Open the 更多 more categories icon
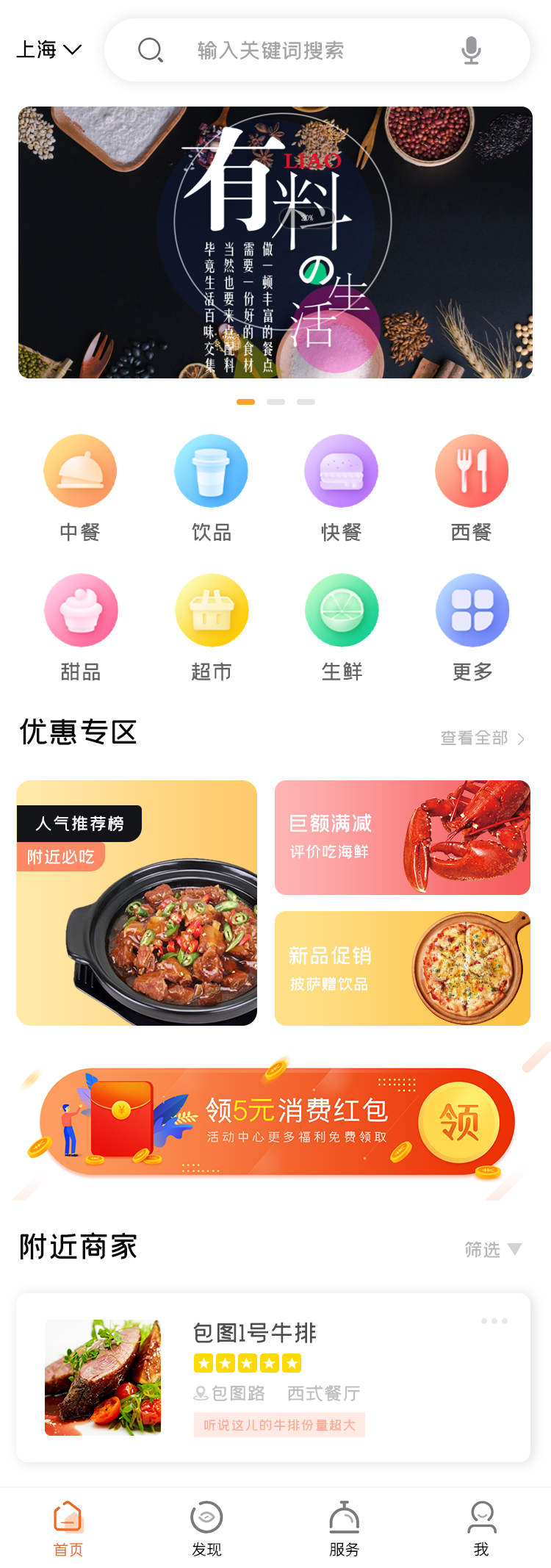The width and height of the screenshot is (551, 1568). [472, 610]
